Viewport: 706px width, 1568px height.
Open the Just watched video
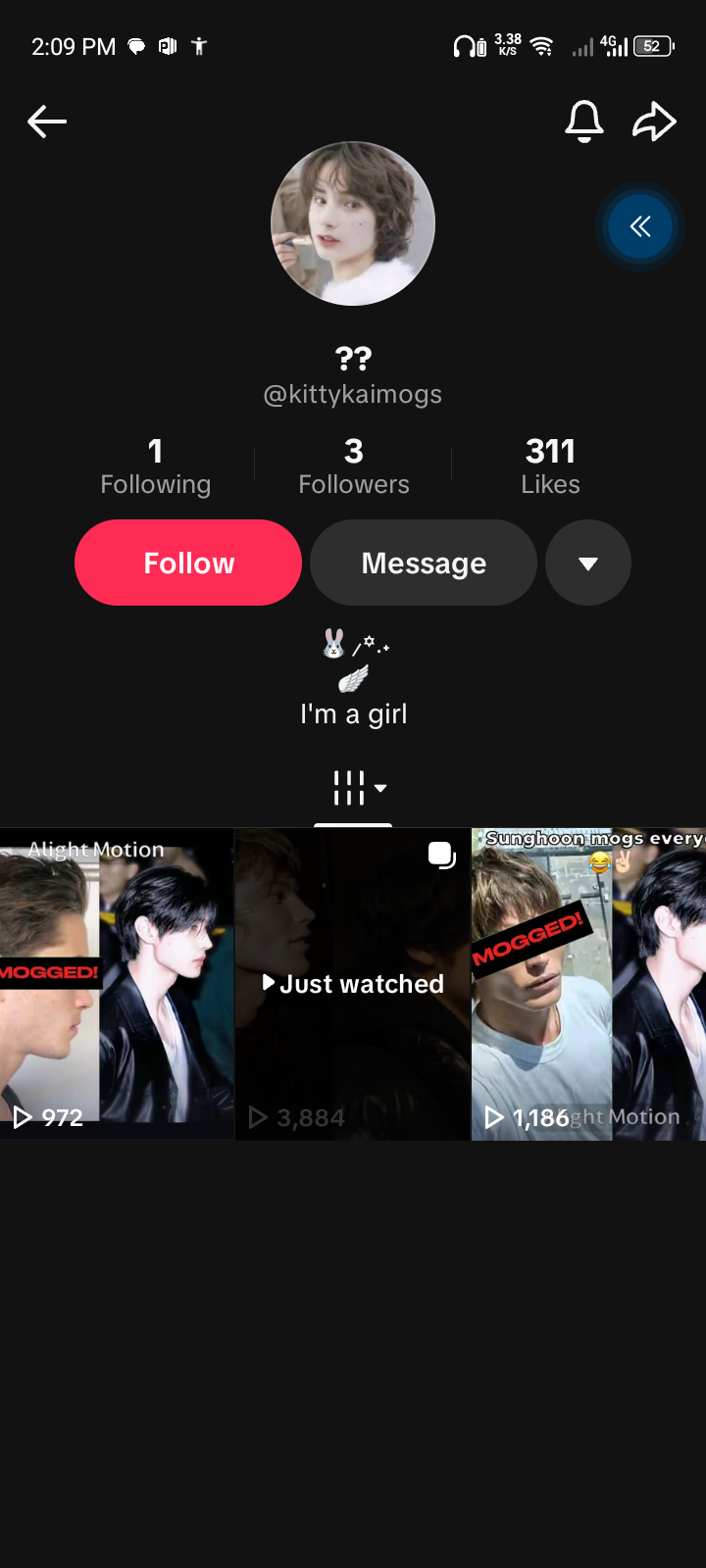click(x=353, y=984)
